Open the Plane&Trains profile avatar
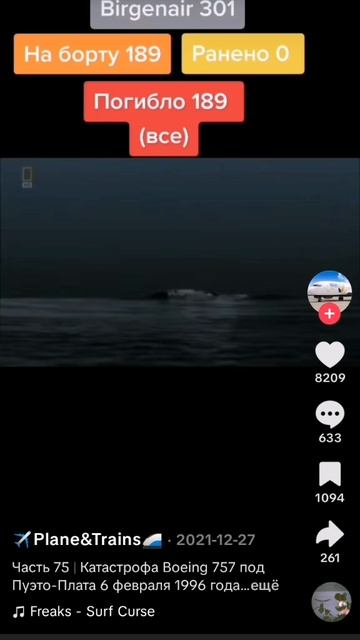The width and height of the screenshot is (360, 640). pyautogui.click(x=329, y=293)
